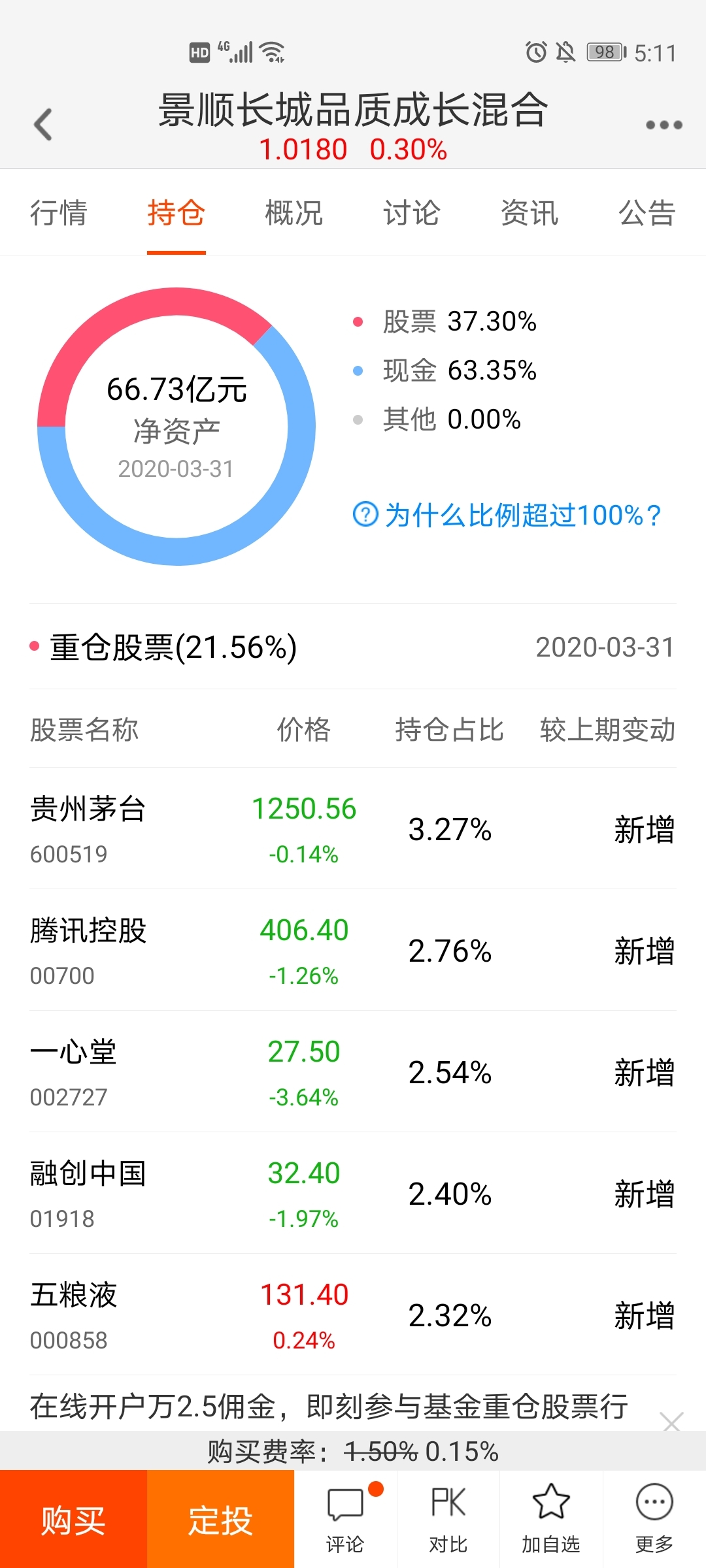706x1568 pixels.
Task: Tap the back arrow at top left
Action: pyautogui.click(x=43, y=124)
